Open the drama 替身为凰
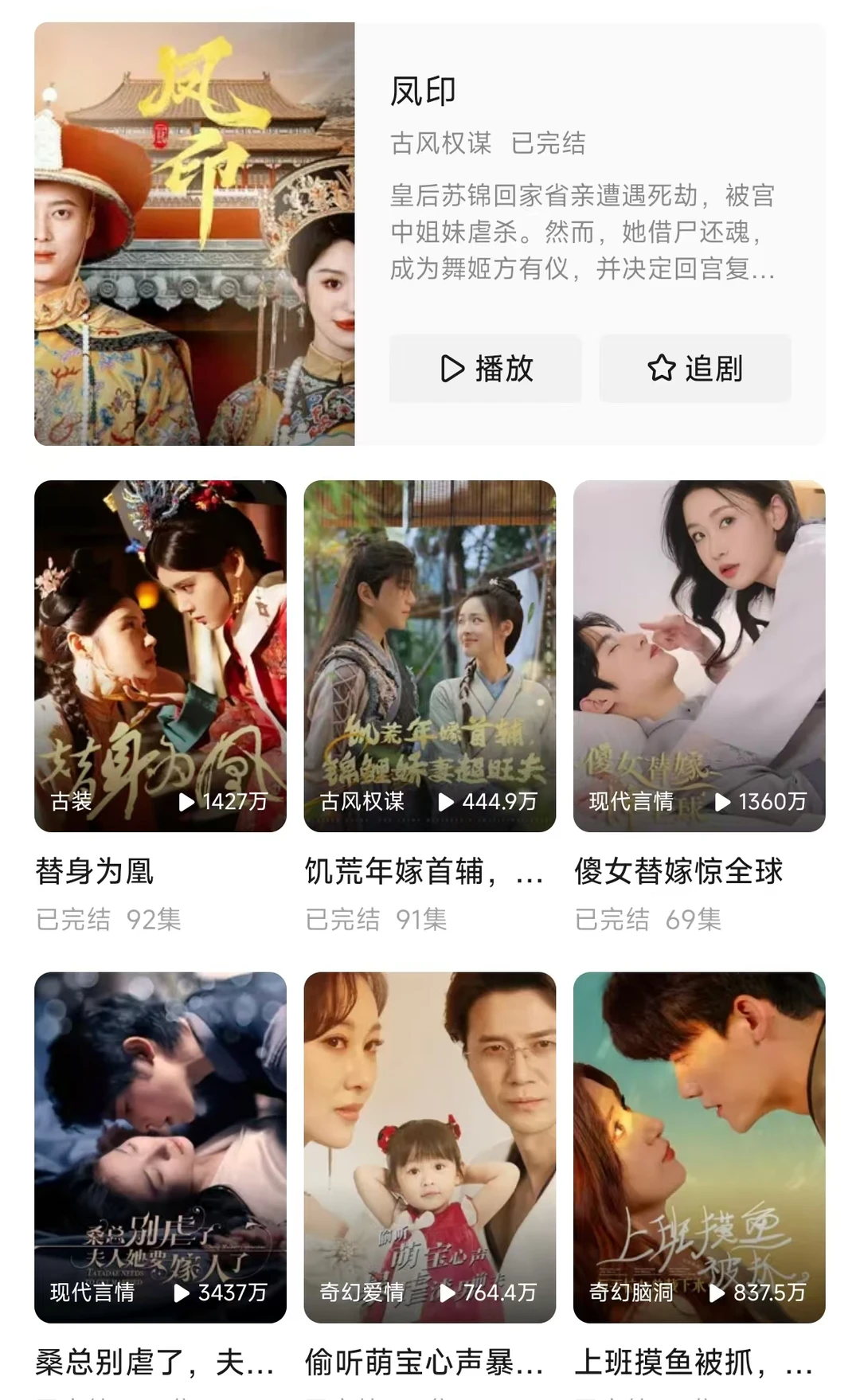Image resolution: width=860 pixels, height=1400 pixels. coord(160,656)
